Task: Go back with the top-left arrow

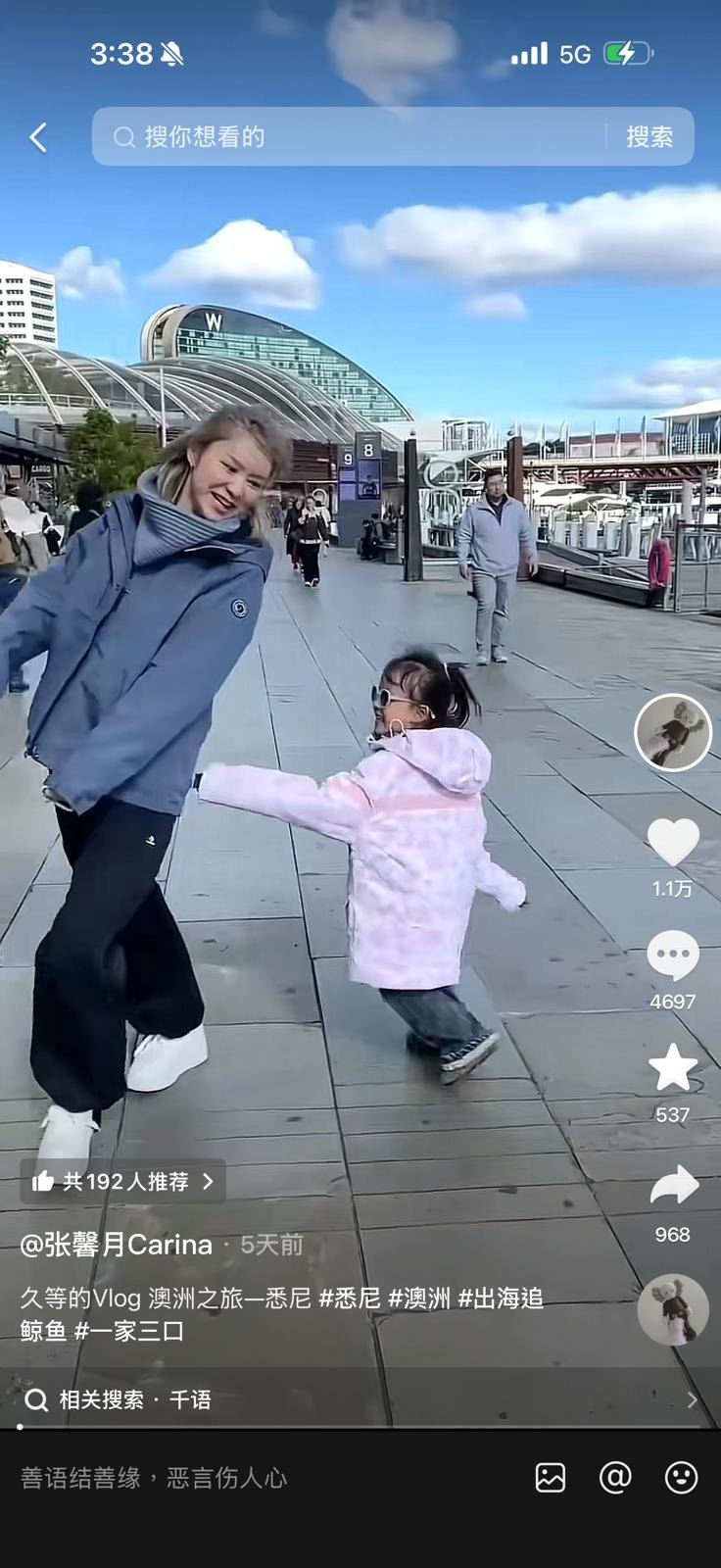Action: [38, 137]
